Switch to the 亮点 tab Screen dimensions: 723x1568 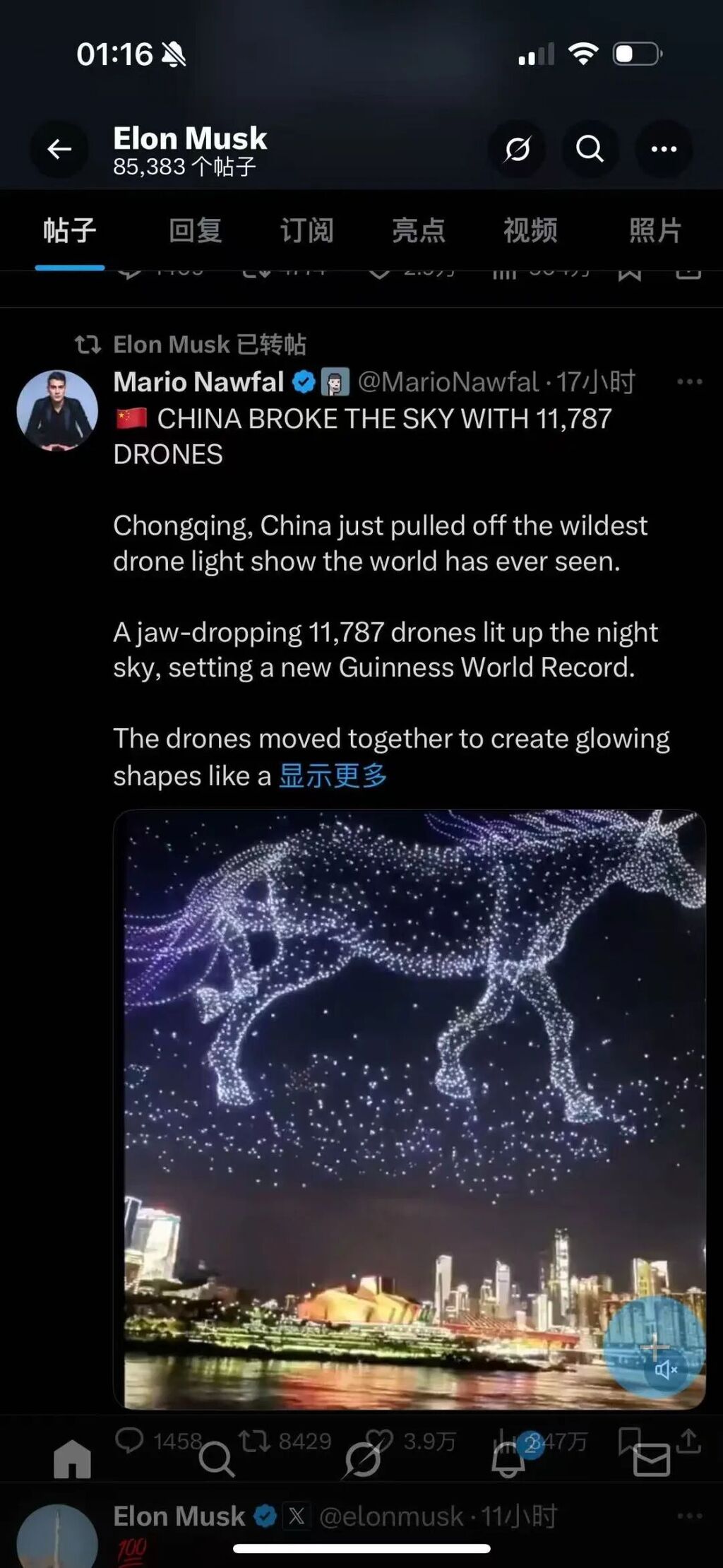click(x=418, y=231)
